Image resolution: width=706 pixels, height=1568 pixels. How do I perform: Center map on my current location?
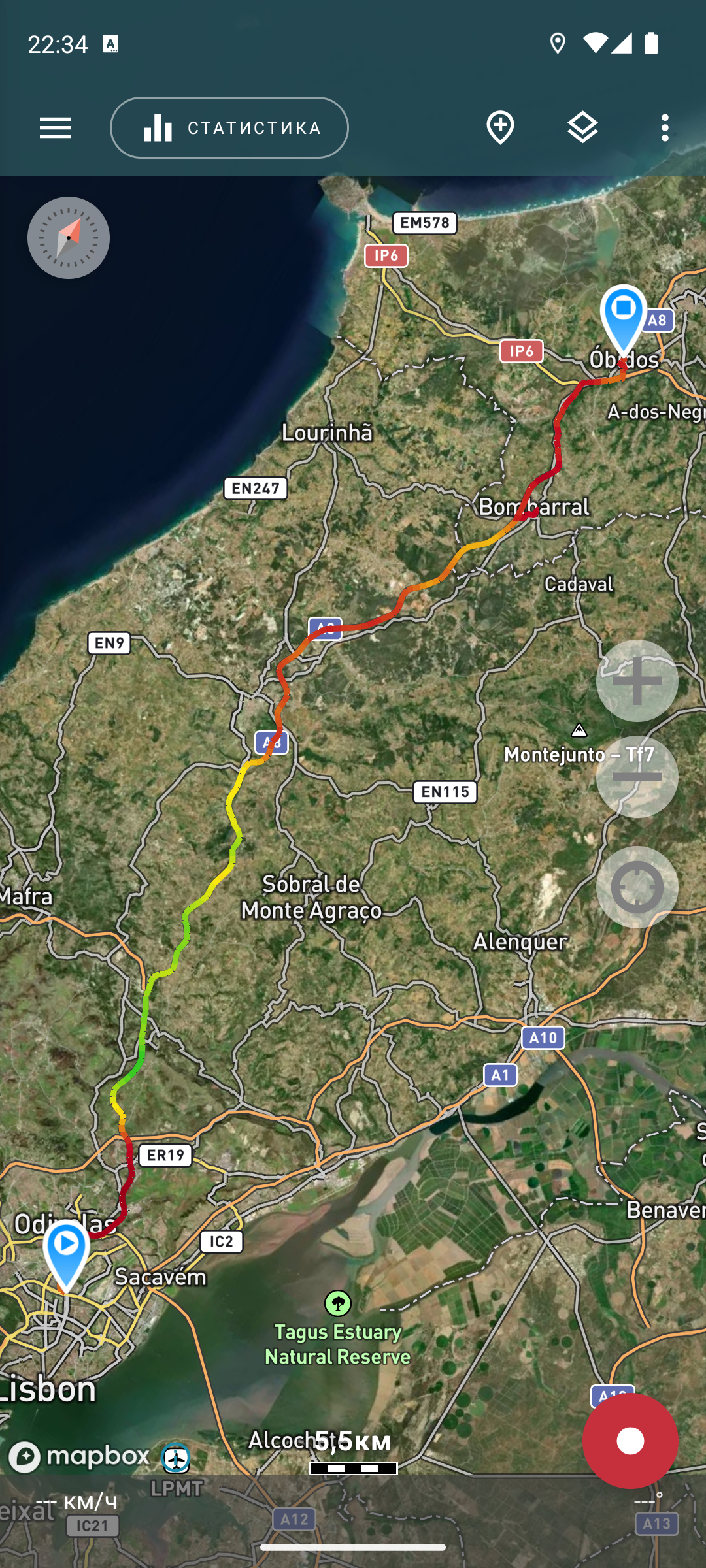click(x=637, y=887)
